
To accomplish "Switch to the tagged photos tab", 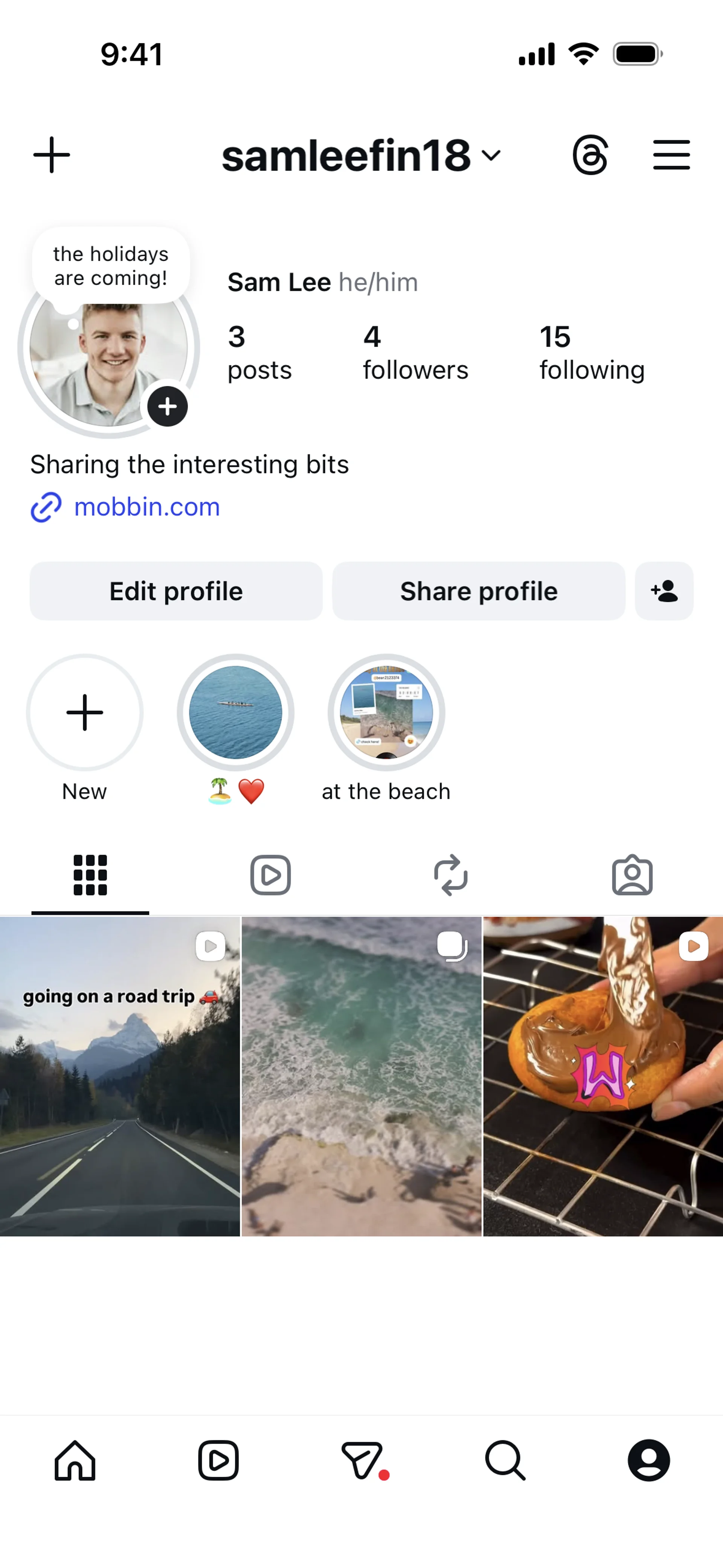I will click(632, 875).
